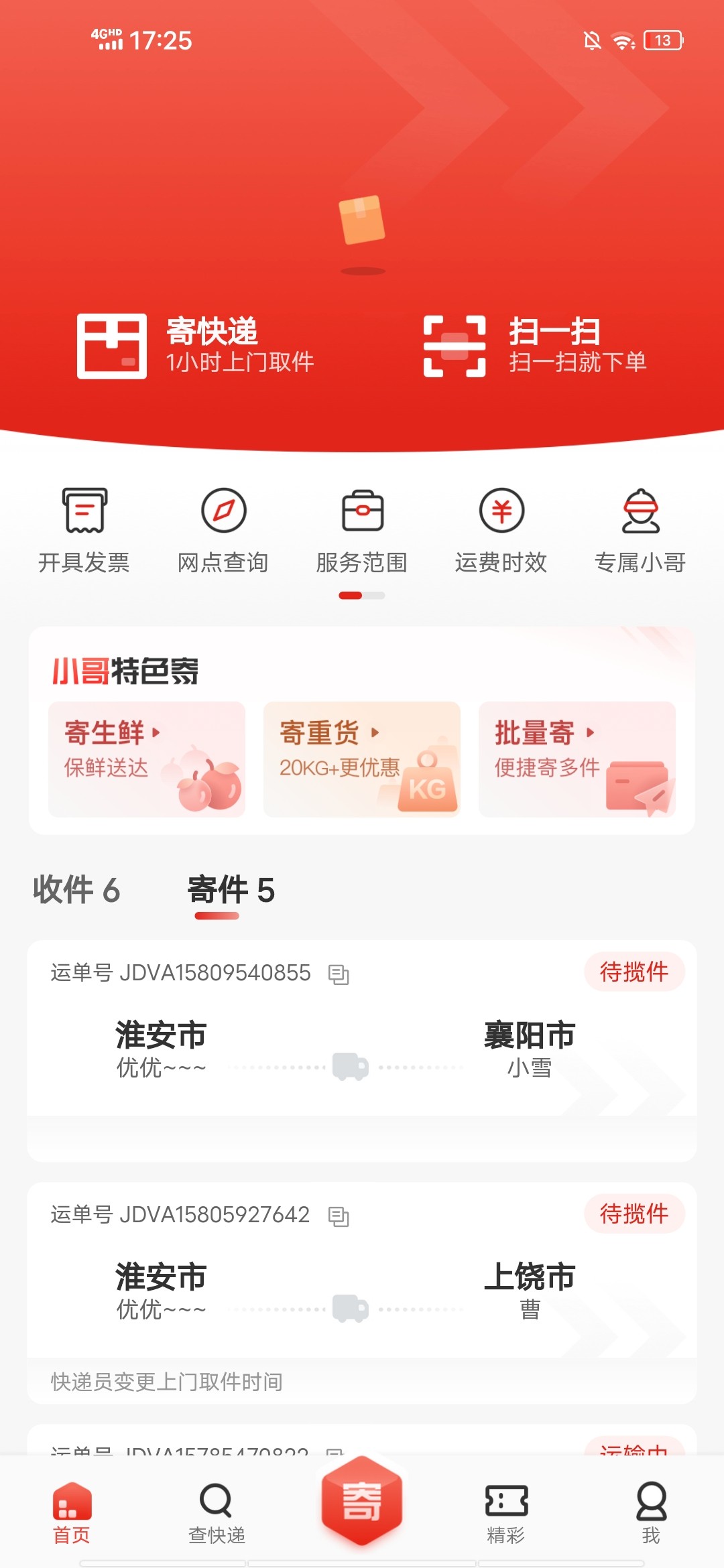Switch to the 收件 6 tab
The width and height of the screenshot is (724, 1568).
tap(76, 891)
